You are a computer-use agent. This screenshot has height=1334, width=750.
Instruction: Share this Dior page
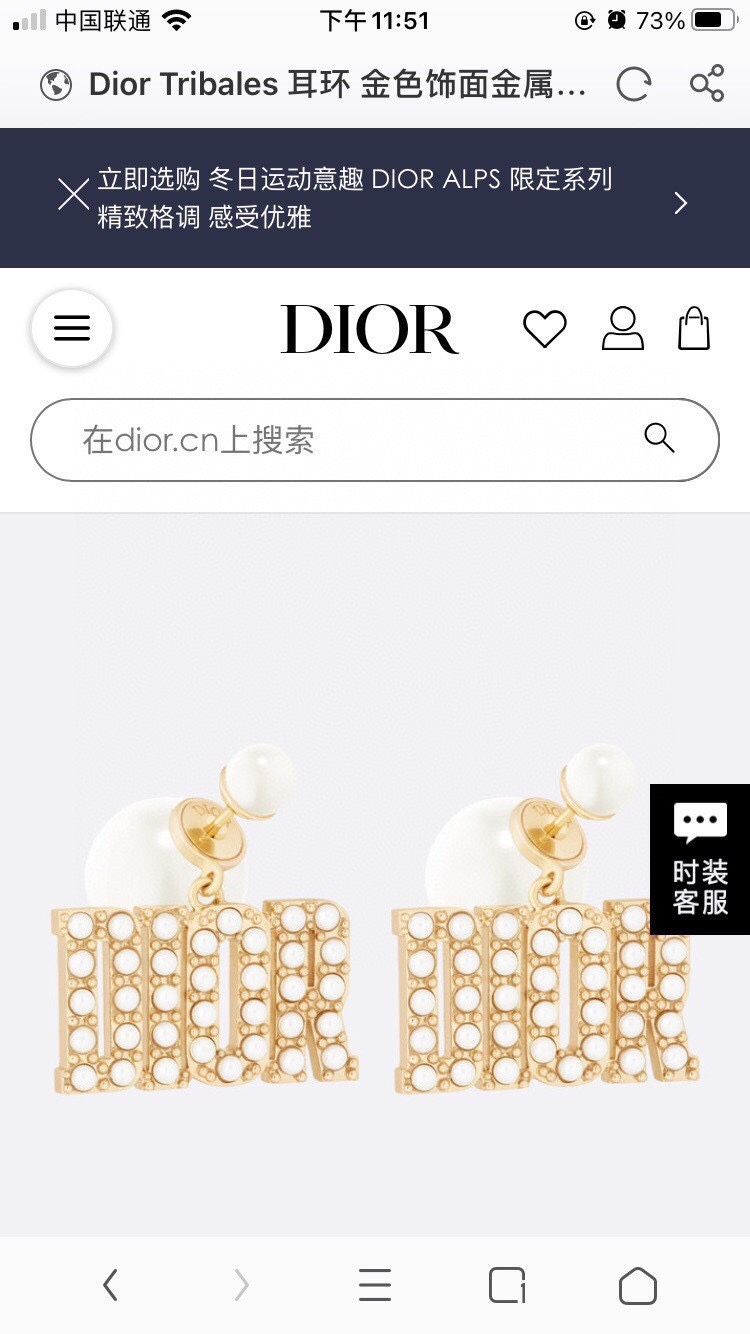click(x=707, y=84)
